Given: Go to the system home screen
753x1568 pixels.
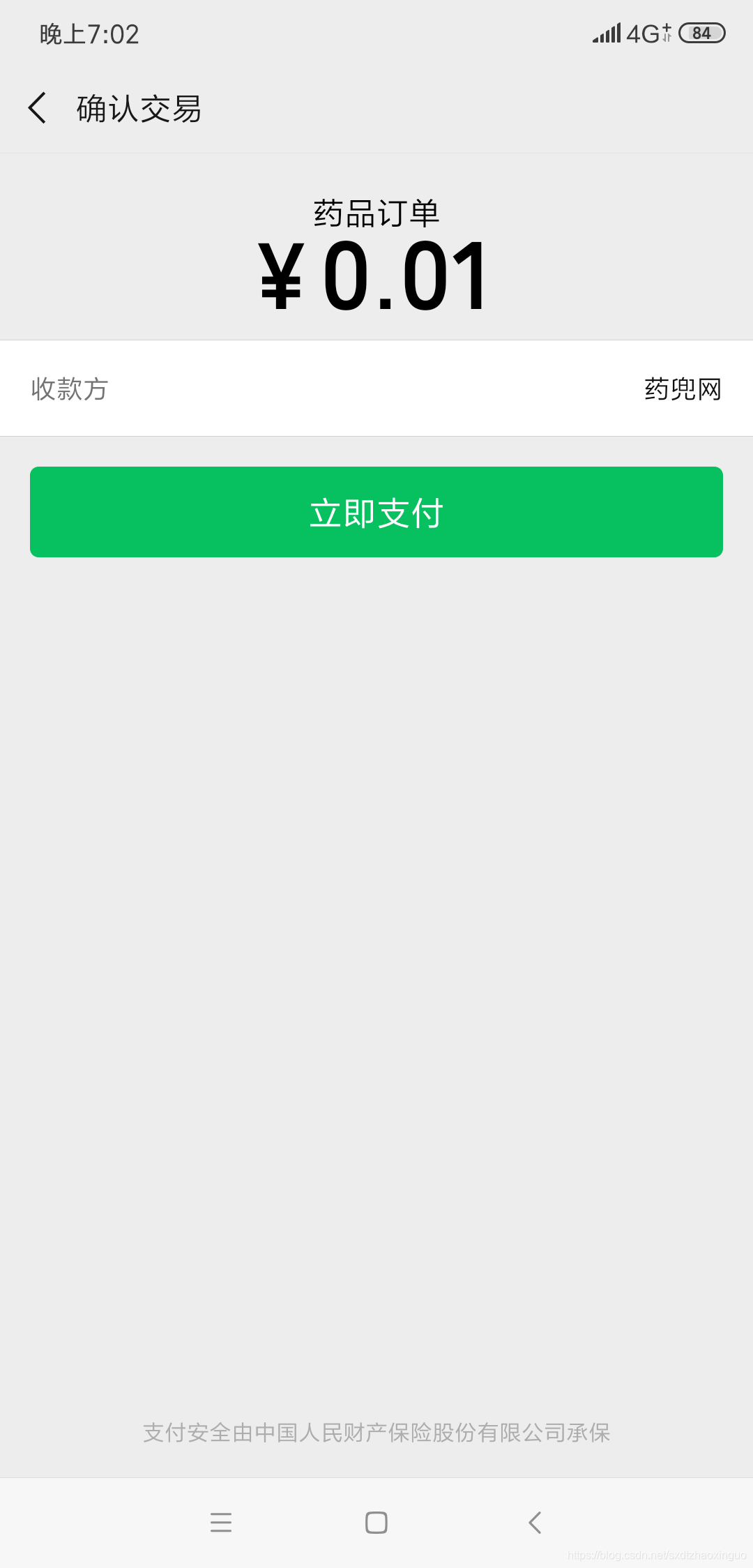Looking at the screenshot, I should coord(376,1522).
